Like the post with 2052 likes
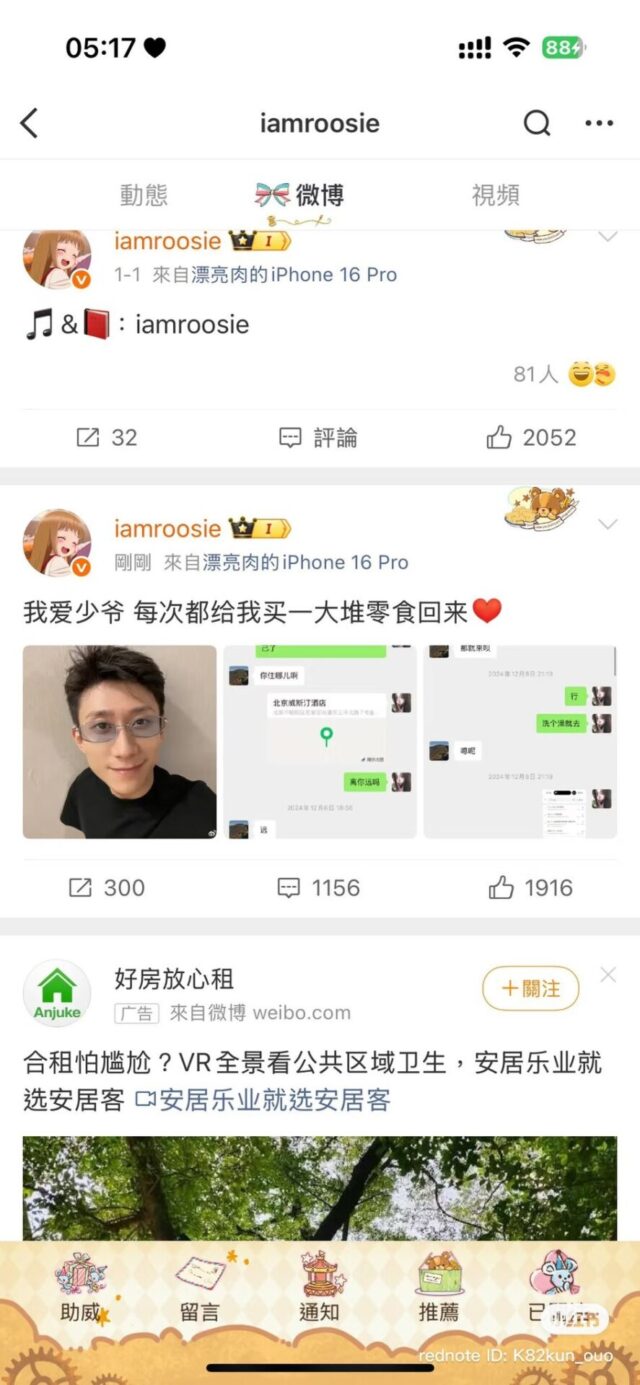This screenshot has width=640, height=1385. coord(531,437)
